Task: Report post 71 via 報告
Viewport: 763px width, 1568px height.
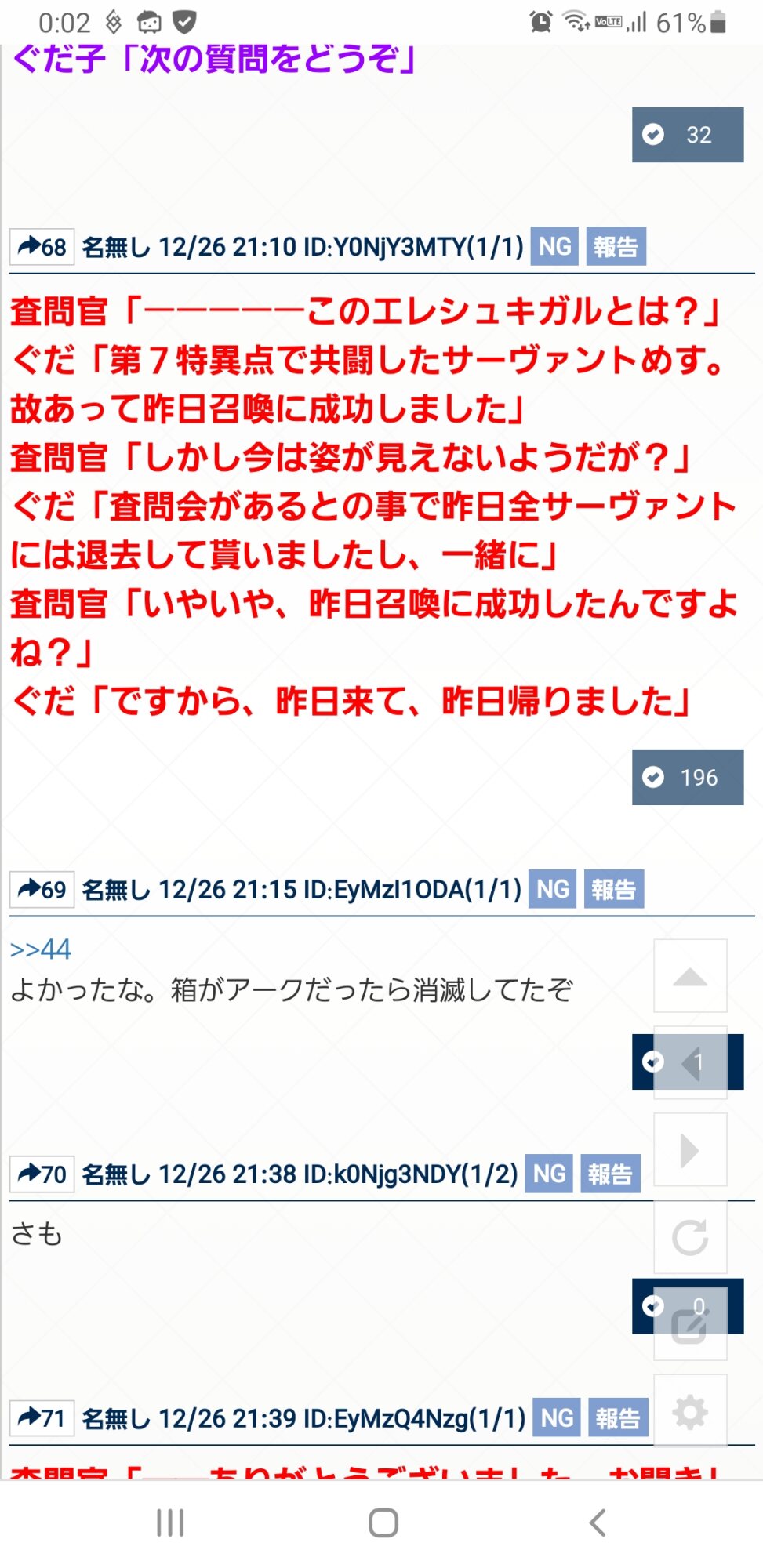Action: (x=617, y=1418)
